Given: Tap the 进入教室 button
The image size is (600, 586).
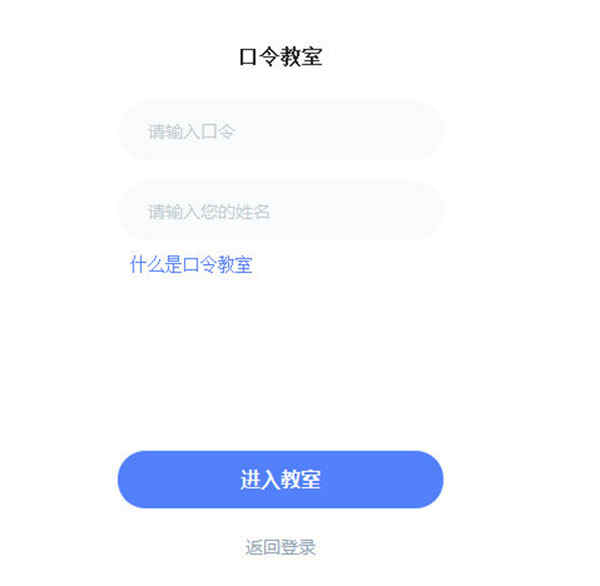Looking at the screenshot, I should 280,480.
